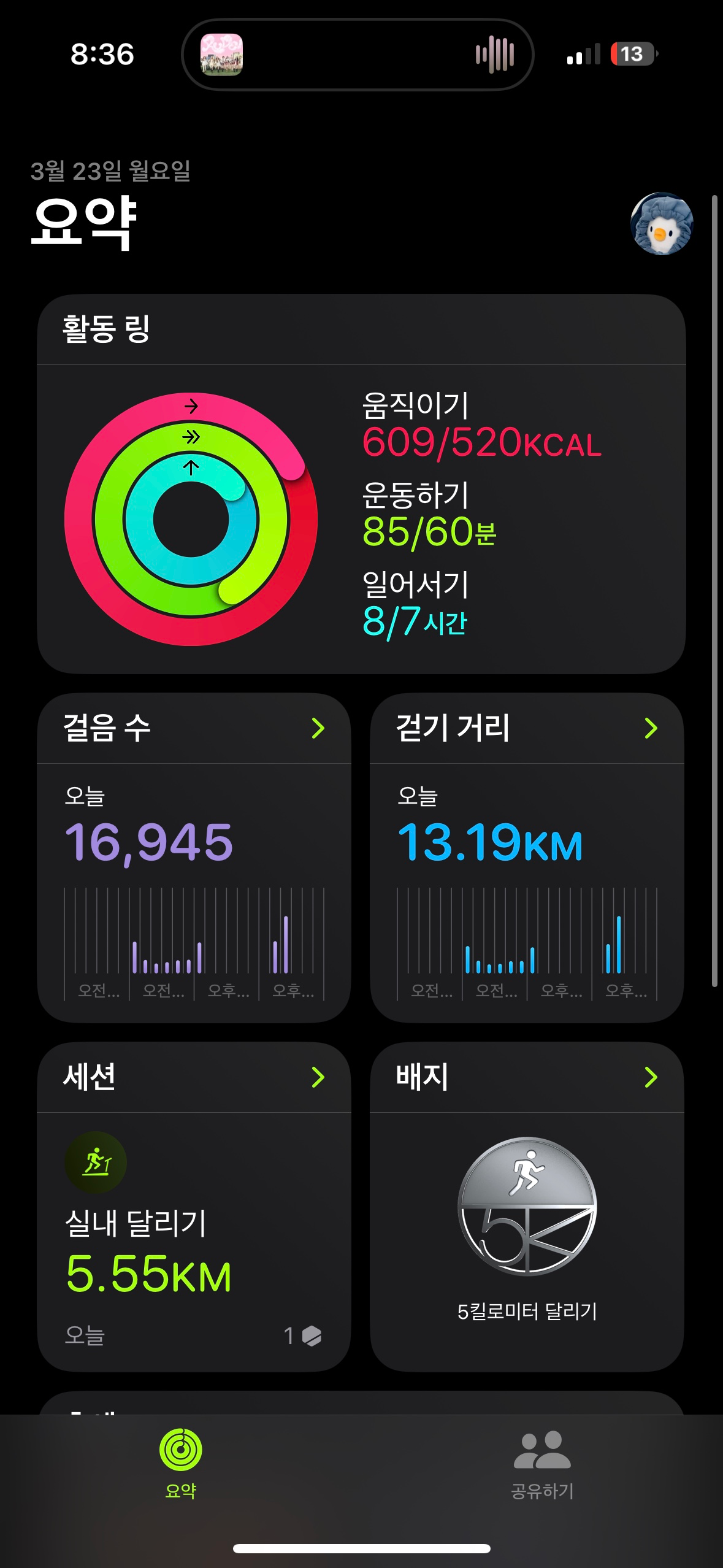Open the 걷기 거리 walking distance card
The image size is (723, 1568).
tap(527, 857)
